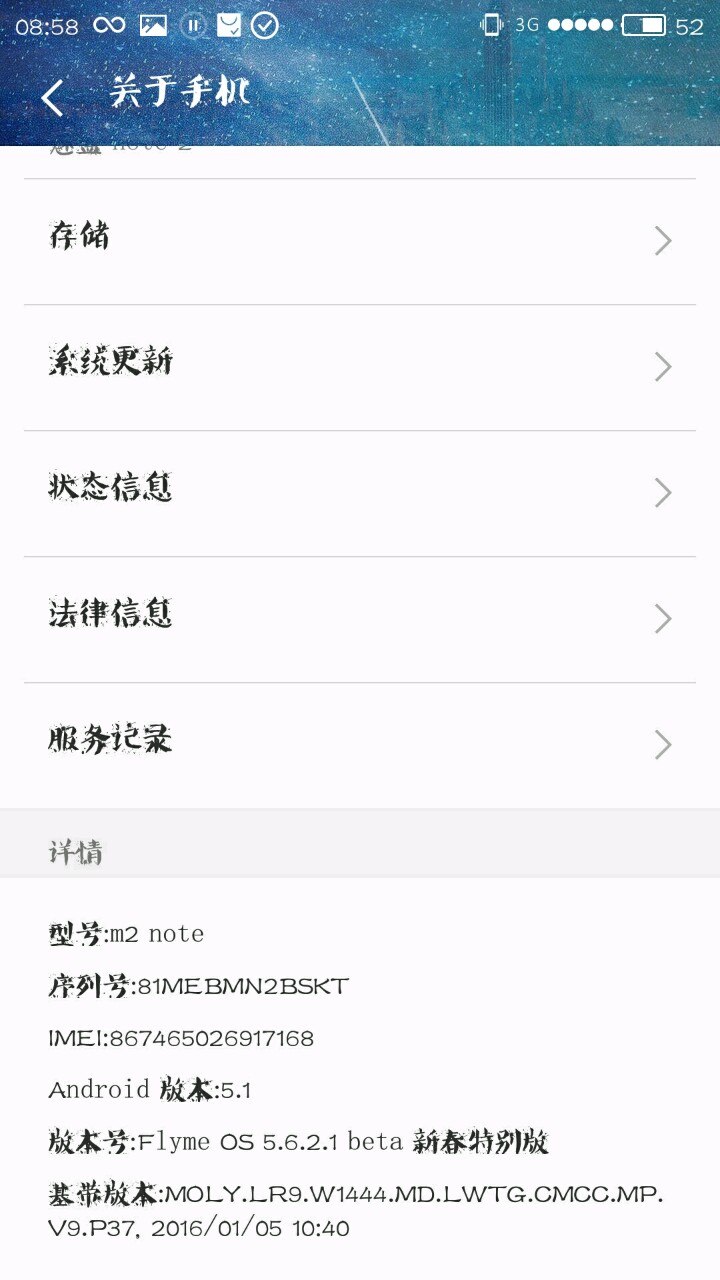Open the 法律信息 row

(360, 618)
